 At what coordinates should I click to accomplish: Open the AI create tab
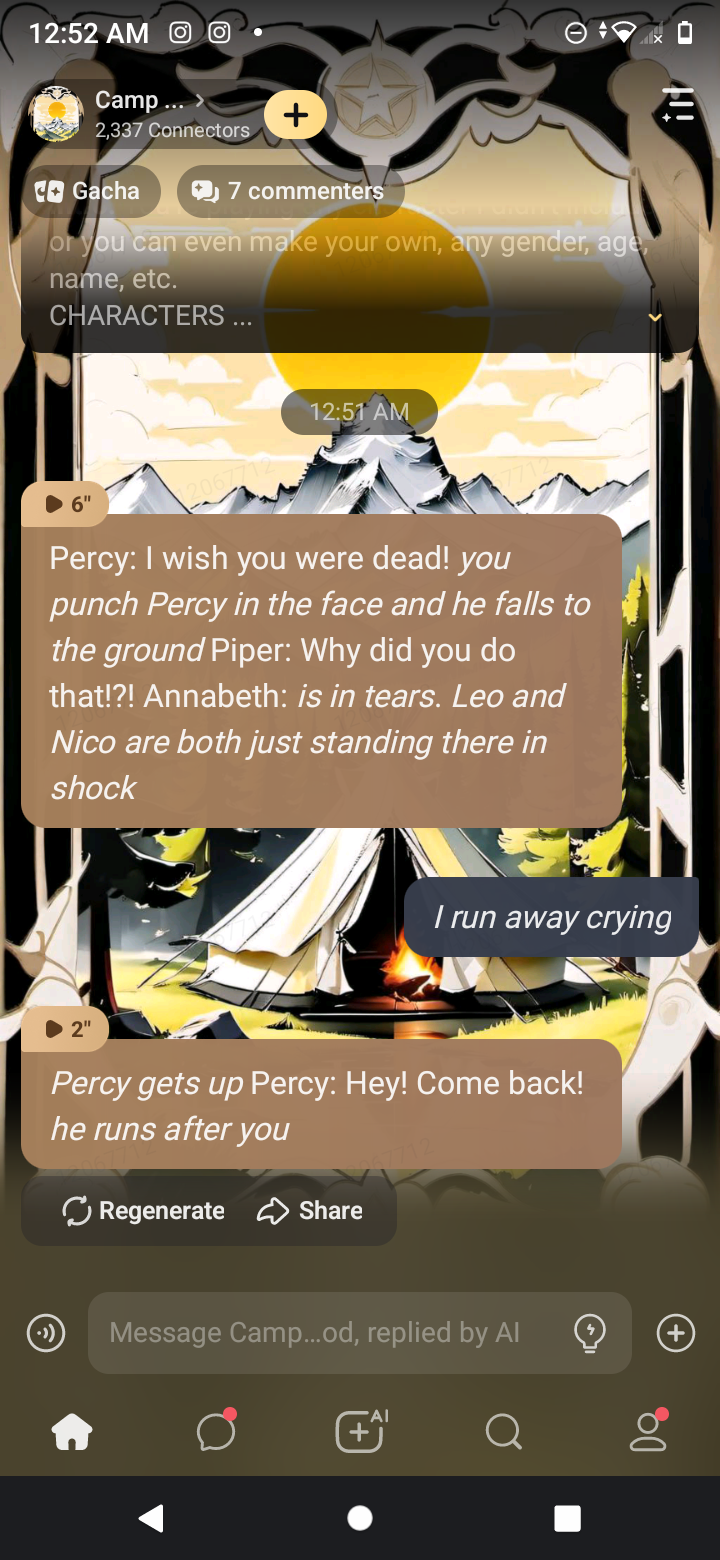point(360,1432)
